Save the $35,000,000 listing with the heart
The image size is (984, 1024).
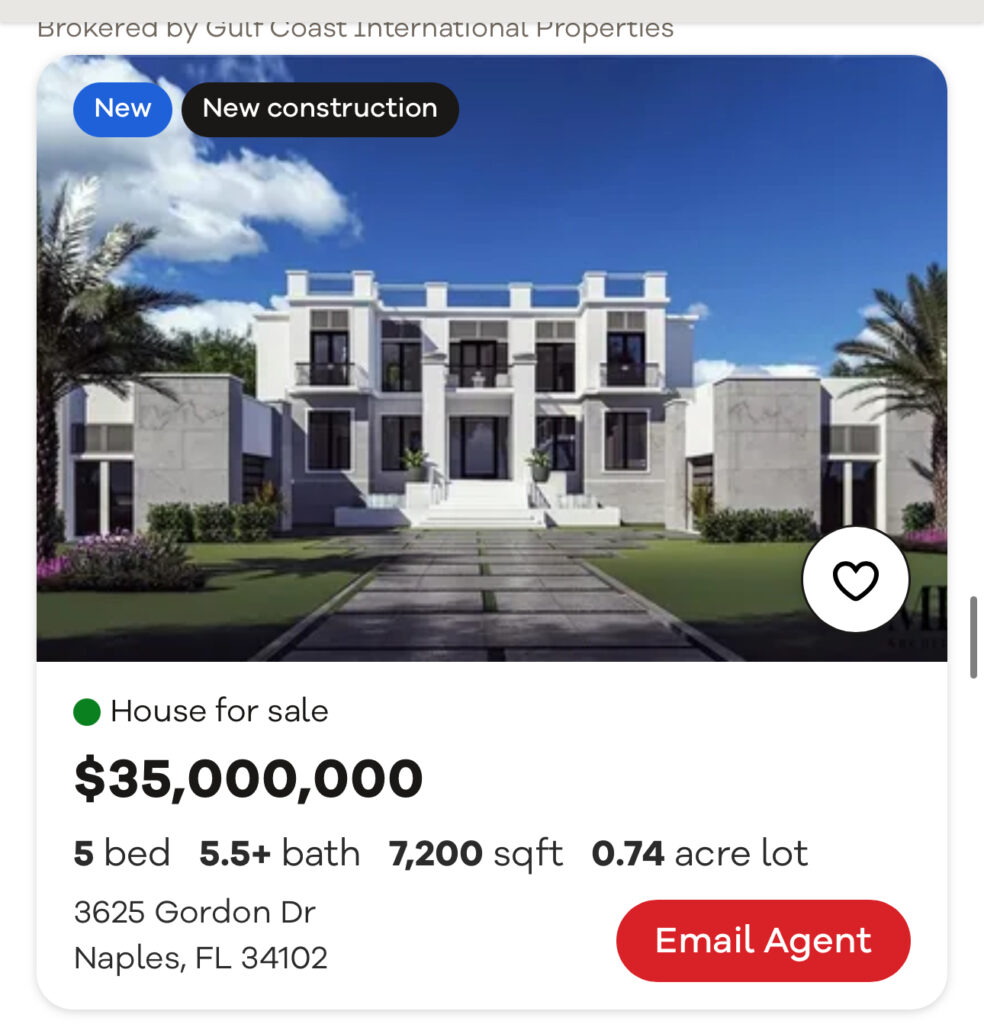coord(855,580)
